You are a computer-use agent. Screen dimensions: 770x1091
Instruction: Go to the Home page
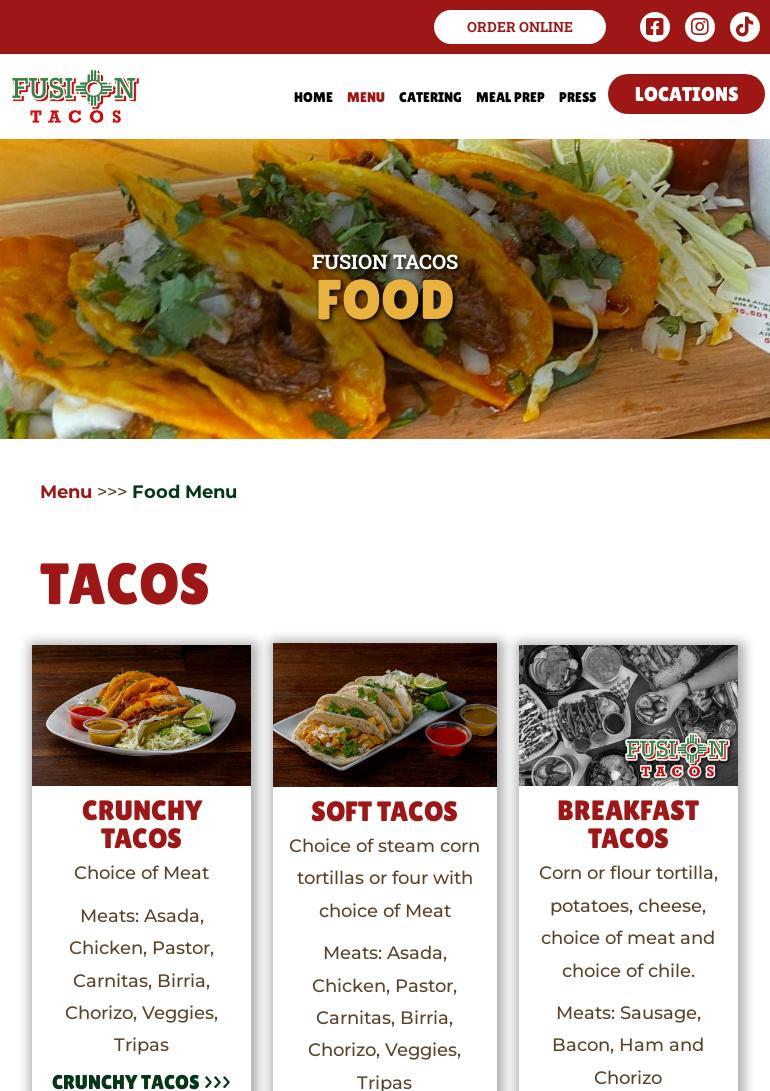click(313, 97)
